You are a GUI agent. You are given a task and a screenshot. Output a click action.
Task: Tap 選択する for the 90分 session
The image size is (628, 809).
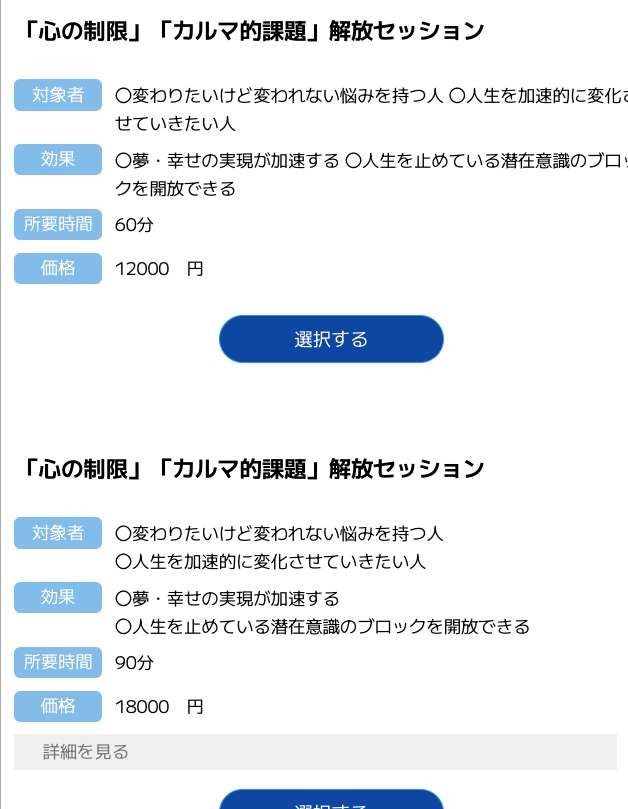click(x=331, y=801)
